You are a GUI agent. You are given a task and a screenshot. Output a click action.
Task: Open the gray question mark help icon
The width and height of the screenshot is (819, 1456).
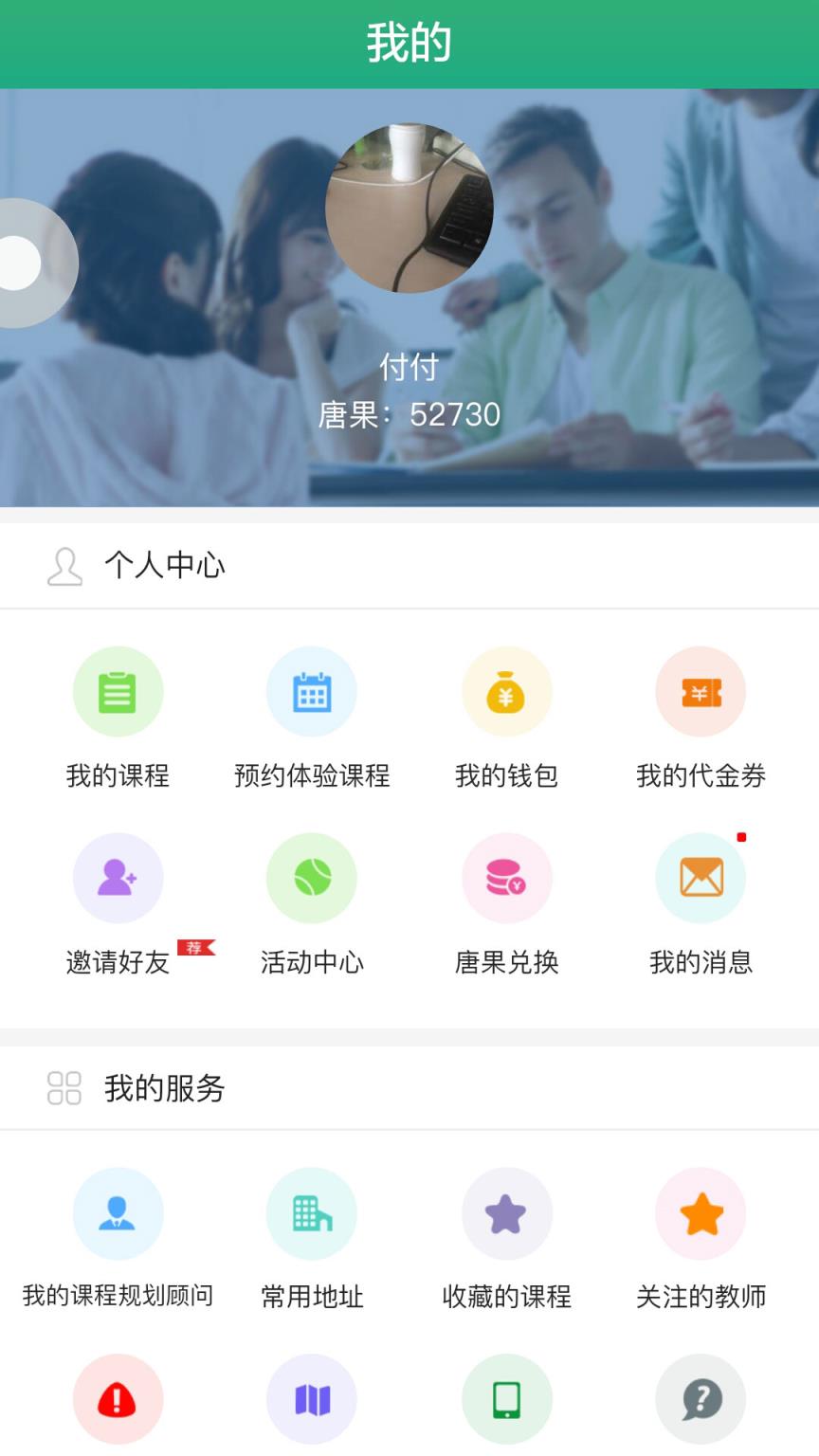click(x=701, y=1398)
